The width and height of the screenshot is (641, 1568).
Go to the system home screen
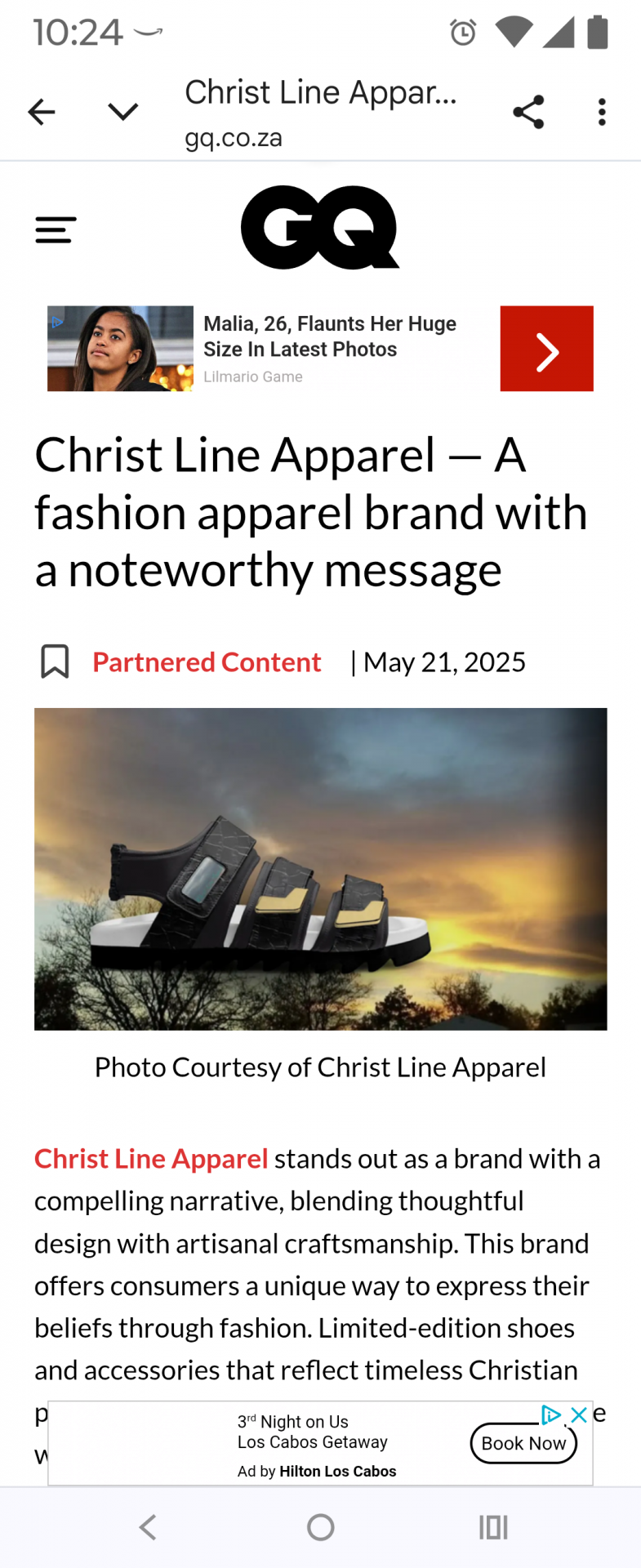coord(320,1527)
